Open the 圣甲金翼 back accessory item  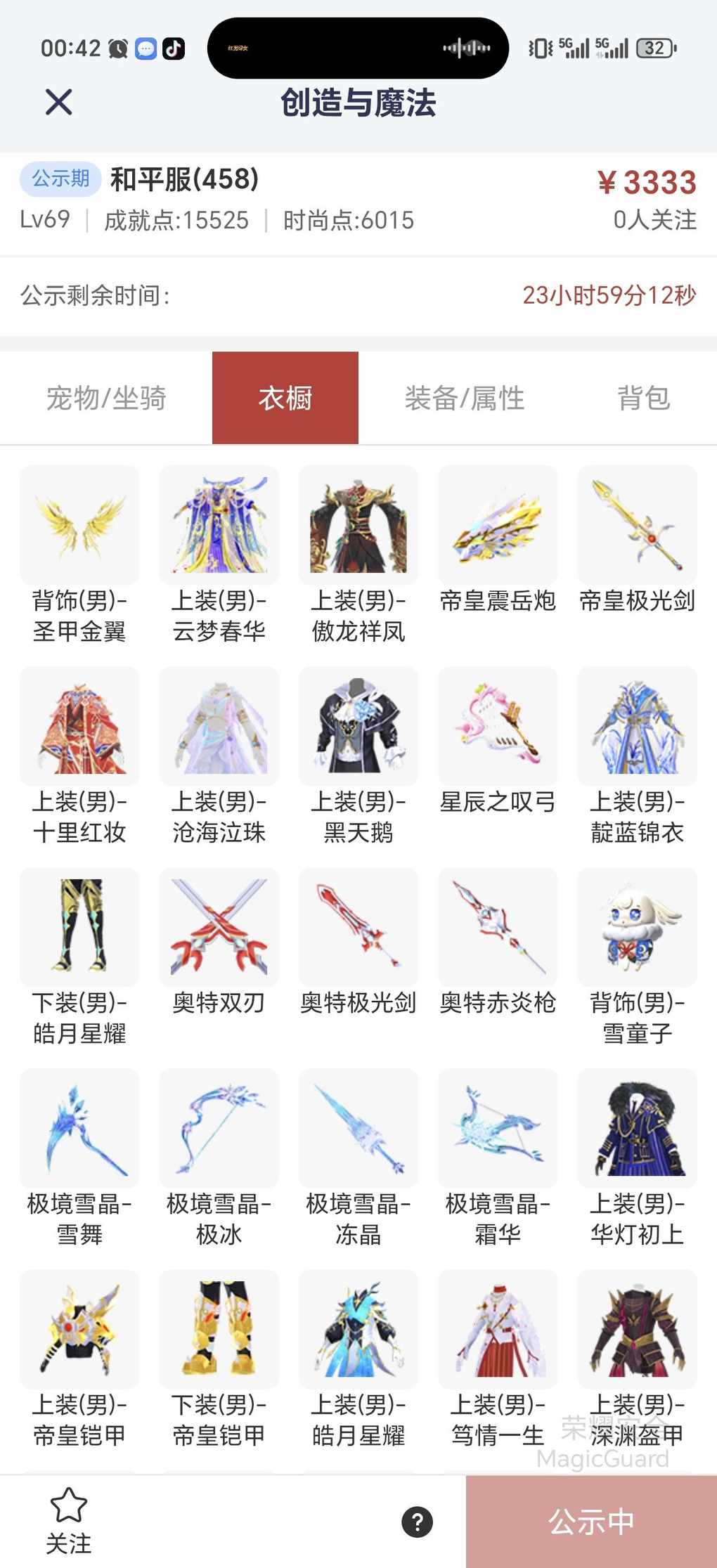(79, 526)
